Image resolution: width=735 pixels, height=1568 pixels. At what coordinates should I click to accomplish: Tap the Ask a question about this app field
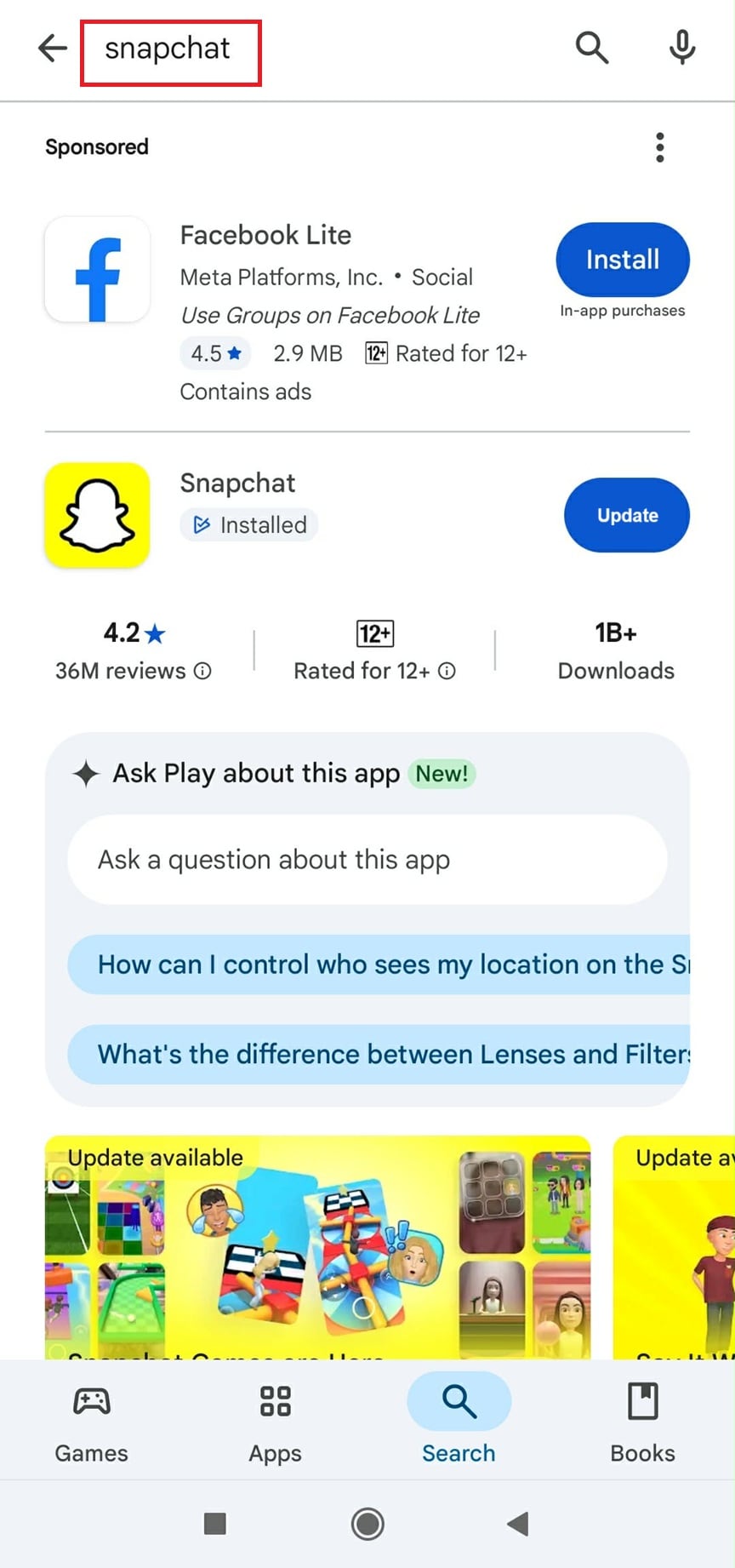click(367, 860)
